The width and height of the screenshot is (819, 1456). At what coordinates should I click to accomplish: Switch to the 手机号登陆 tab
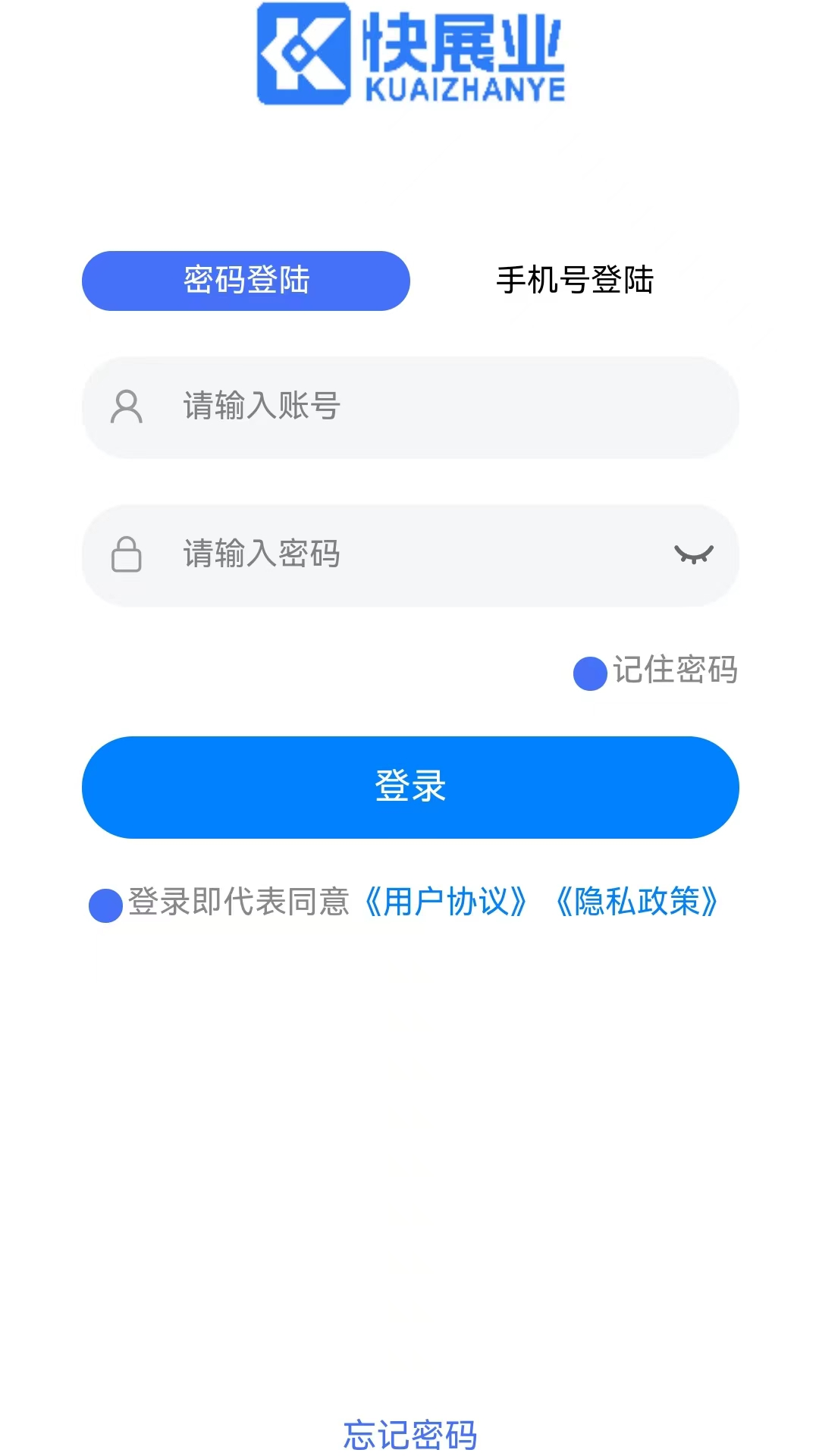tap(575, 280)
